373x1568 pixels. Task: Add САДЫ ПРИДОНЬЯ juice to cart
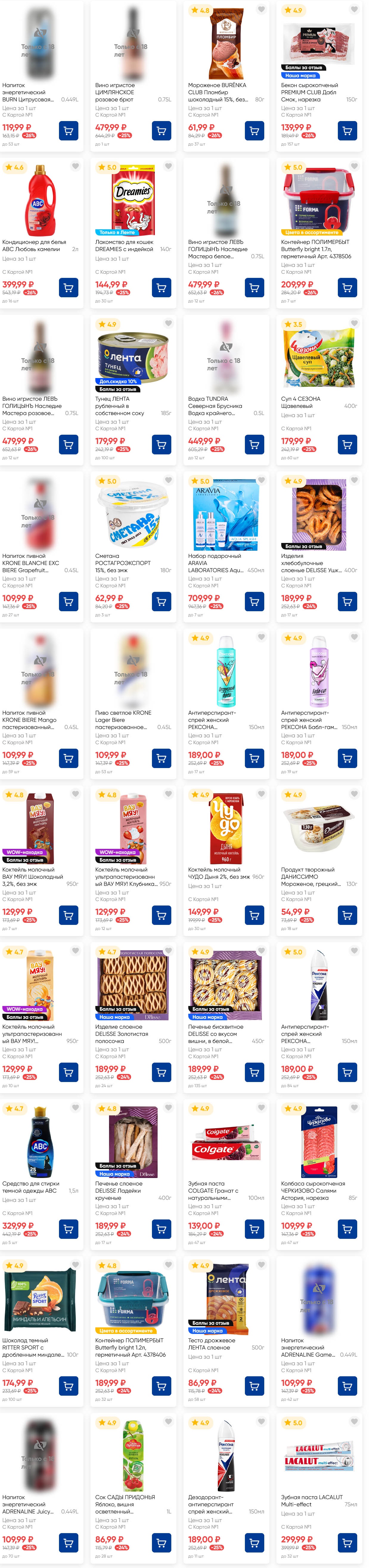(x=161, y=1542)
